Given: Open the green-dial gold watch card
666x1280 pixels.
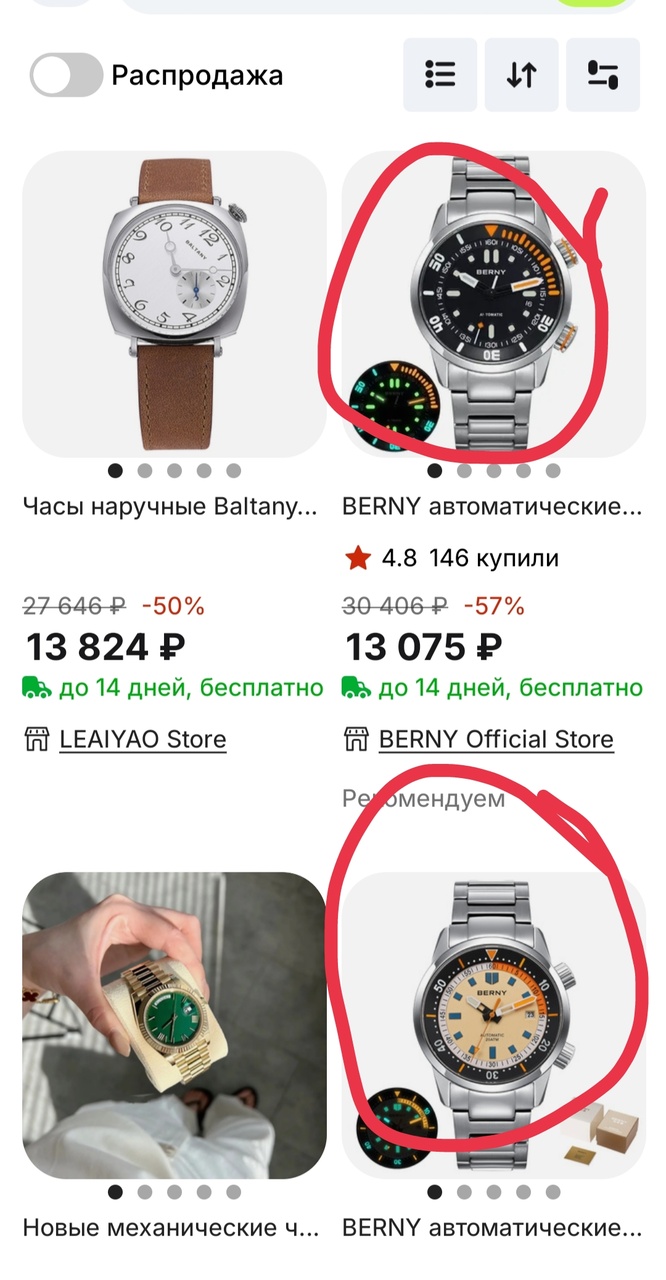Looking at the screenshot, I should [174, 1025].
